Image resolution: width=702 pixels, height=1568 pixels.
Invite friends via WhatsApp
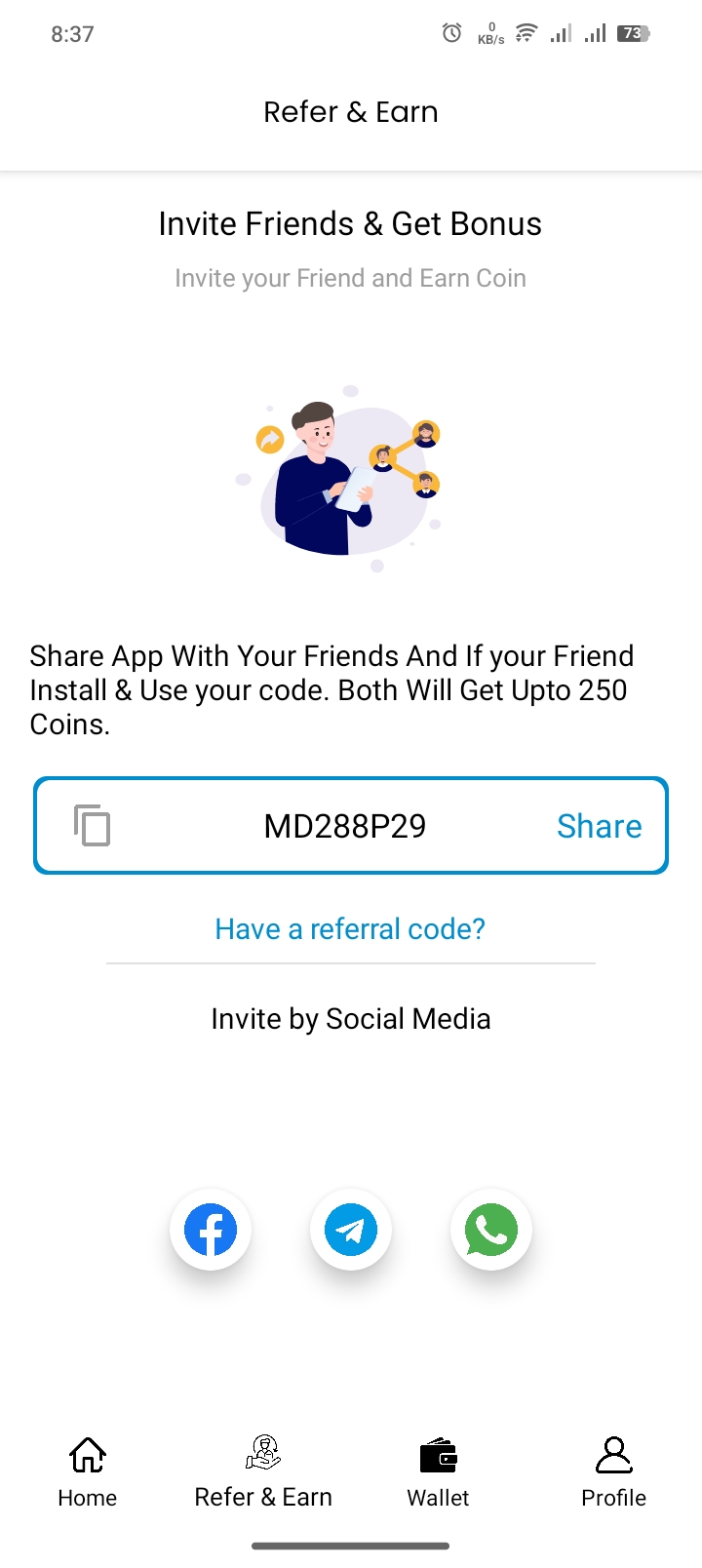point(491,1230)
